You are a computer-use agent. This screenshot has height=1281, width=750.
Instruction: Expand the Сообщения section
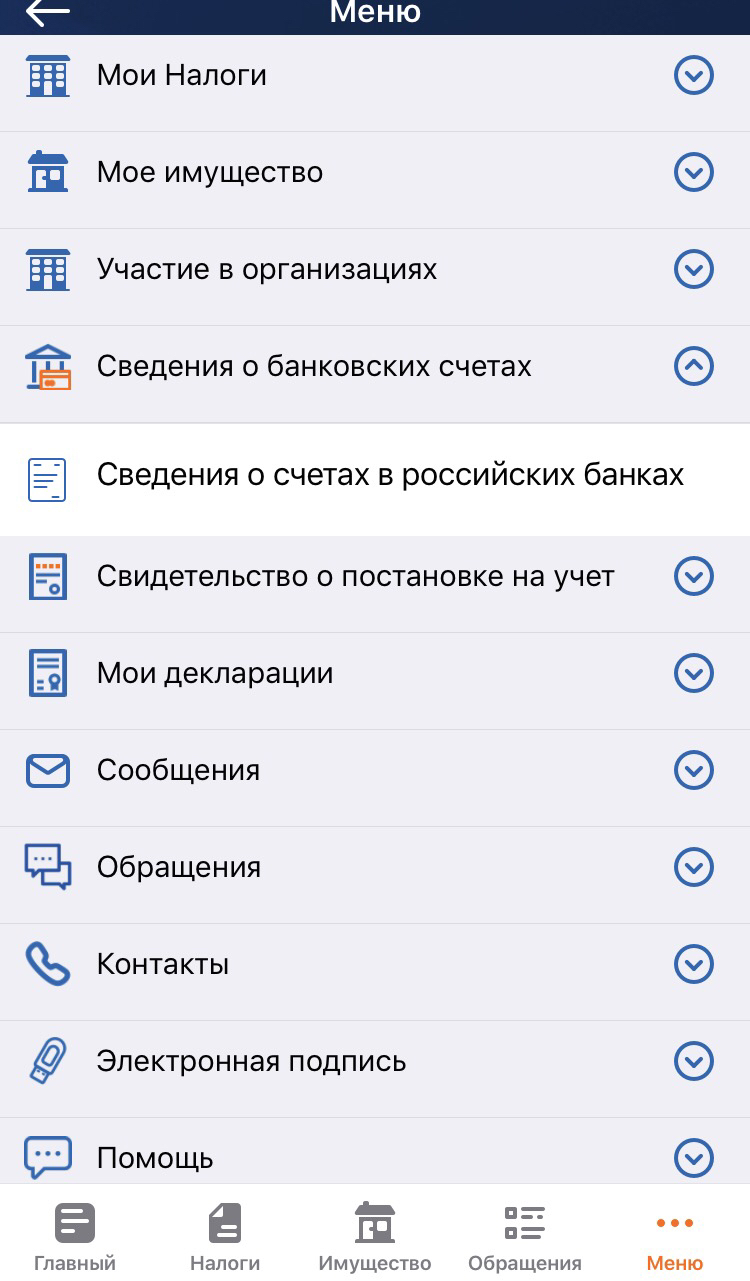pos(693,771)
